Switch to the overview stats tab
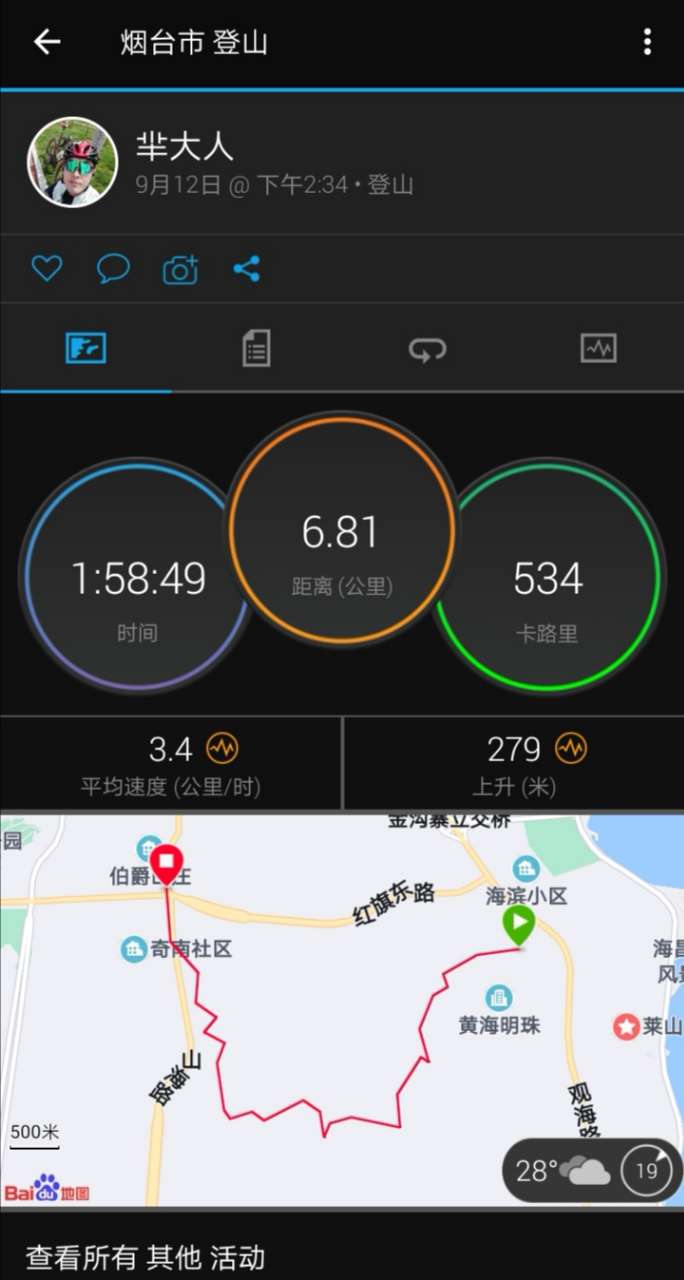The height and width of the screenshot is (1280, 684). 86,349
